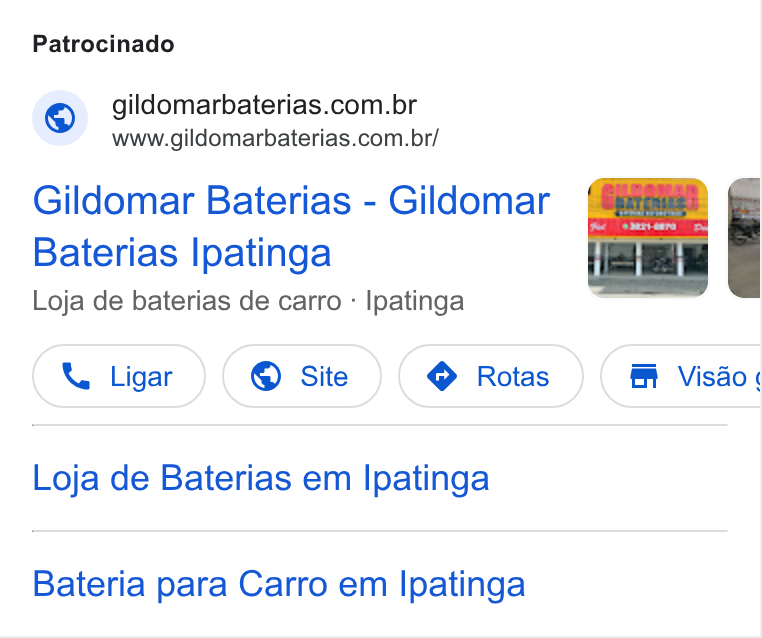Get directions with the Rotas button
Image resolution: width=762 pixels, height=638 pixels.
click(491, 376)
